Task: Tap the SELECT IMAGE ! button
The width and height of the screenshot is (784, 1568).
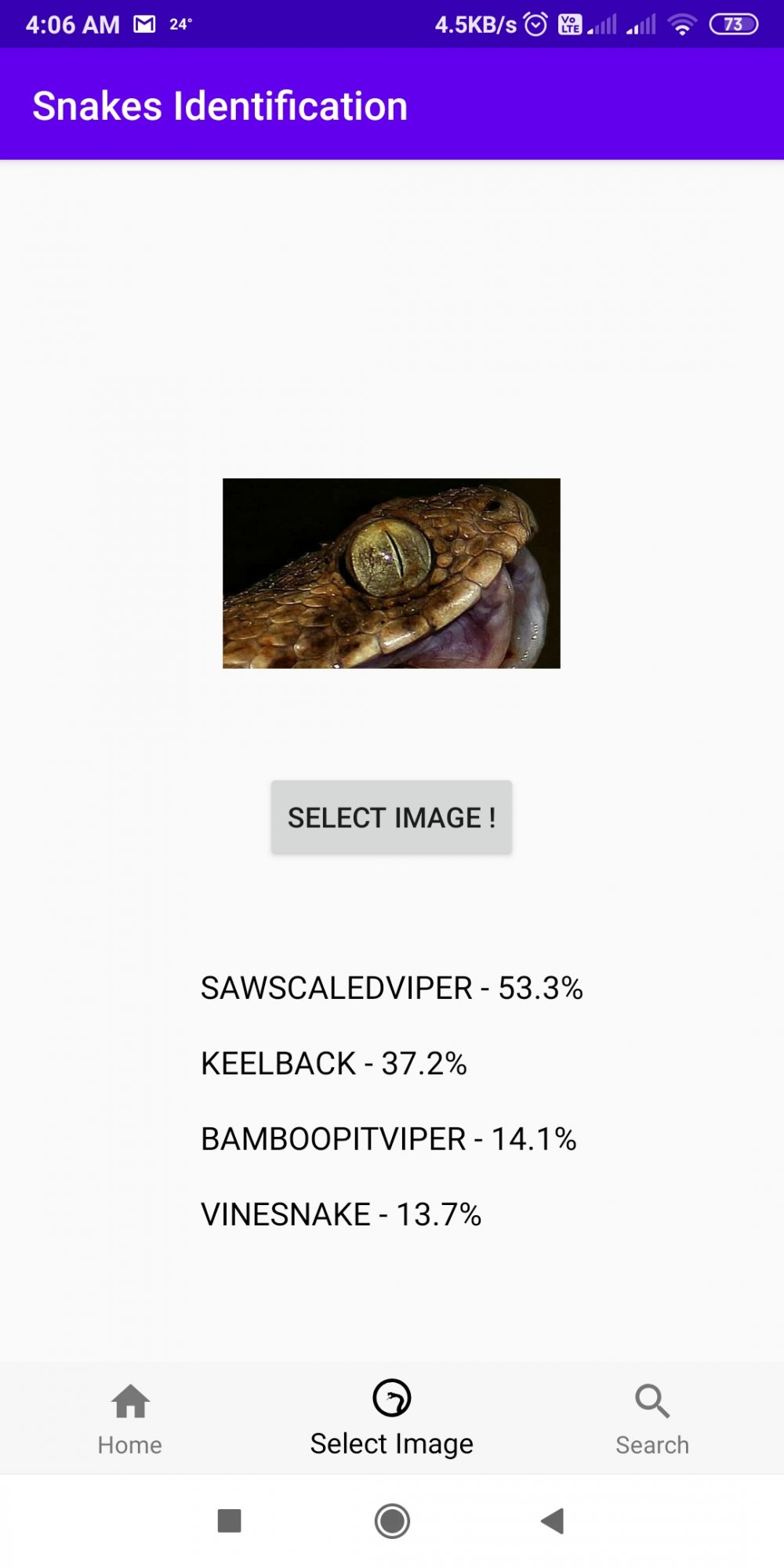Action: tap(391, 817)
